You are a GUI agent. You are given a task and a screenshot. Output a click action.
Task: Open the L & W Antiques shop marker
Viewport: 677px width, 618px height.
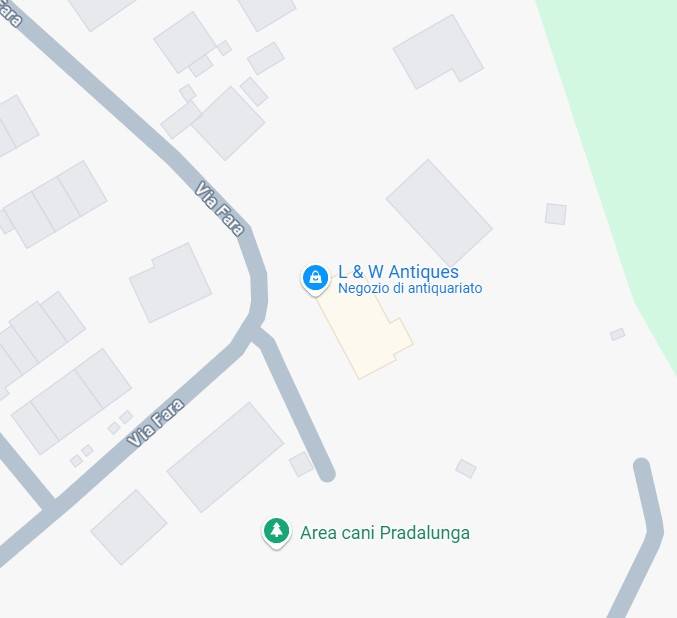[x=315, y=277]
